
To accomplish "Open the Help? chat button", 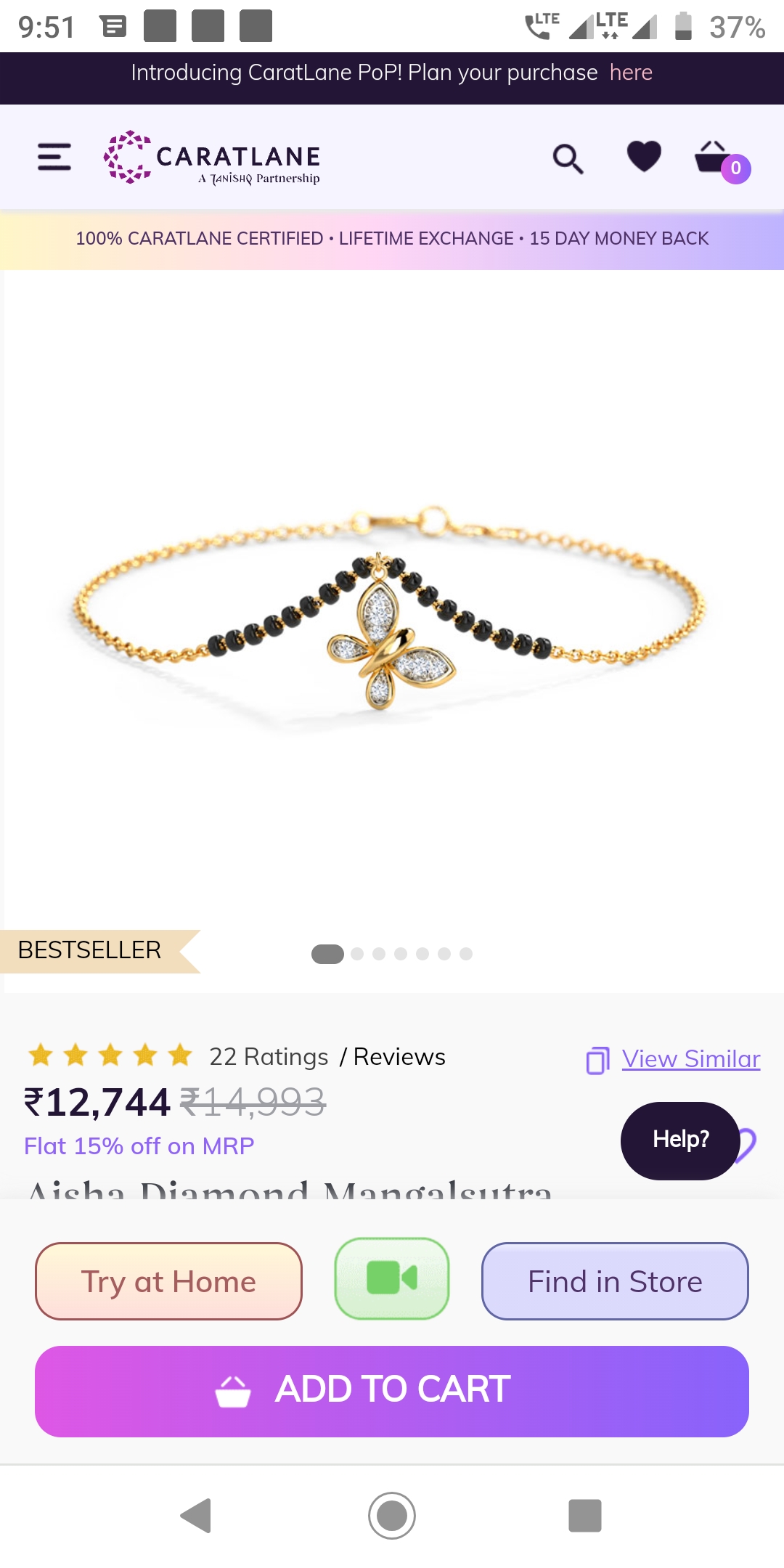I will point(680,1140).
